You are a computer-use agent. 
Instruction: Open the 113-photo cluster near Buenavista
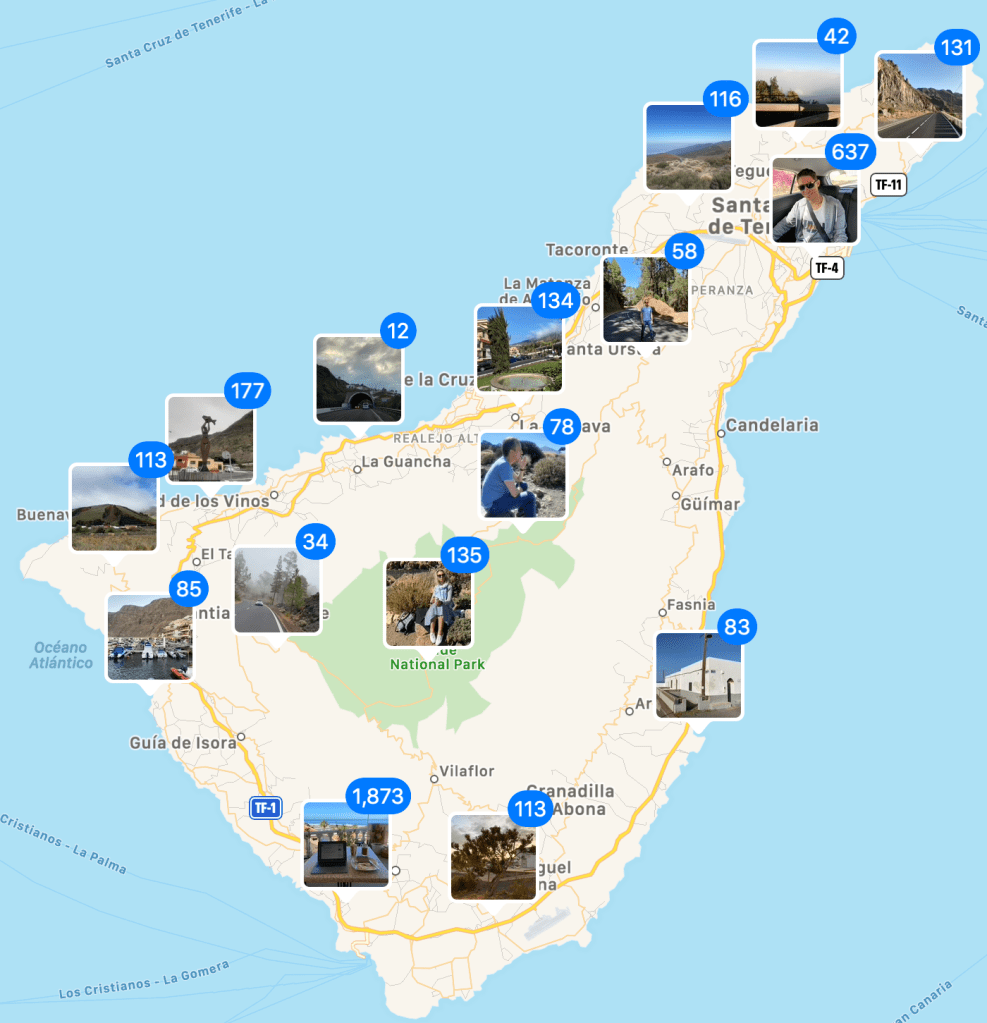pyautogui.click(x=114, y=507)
